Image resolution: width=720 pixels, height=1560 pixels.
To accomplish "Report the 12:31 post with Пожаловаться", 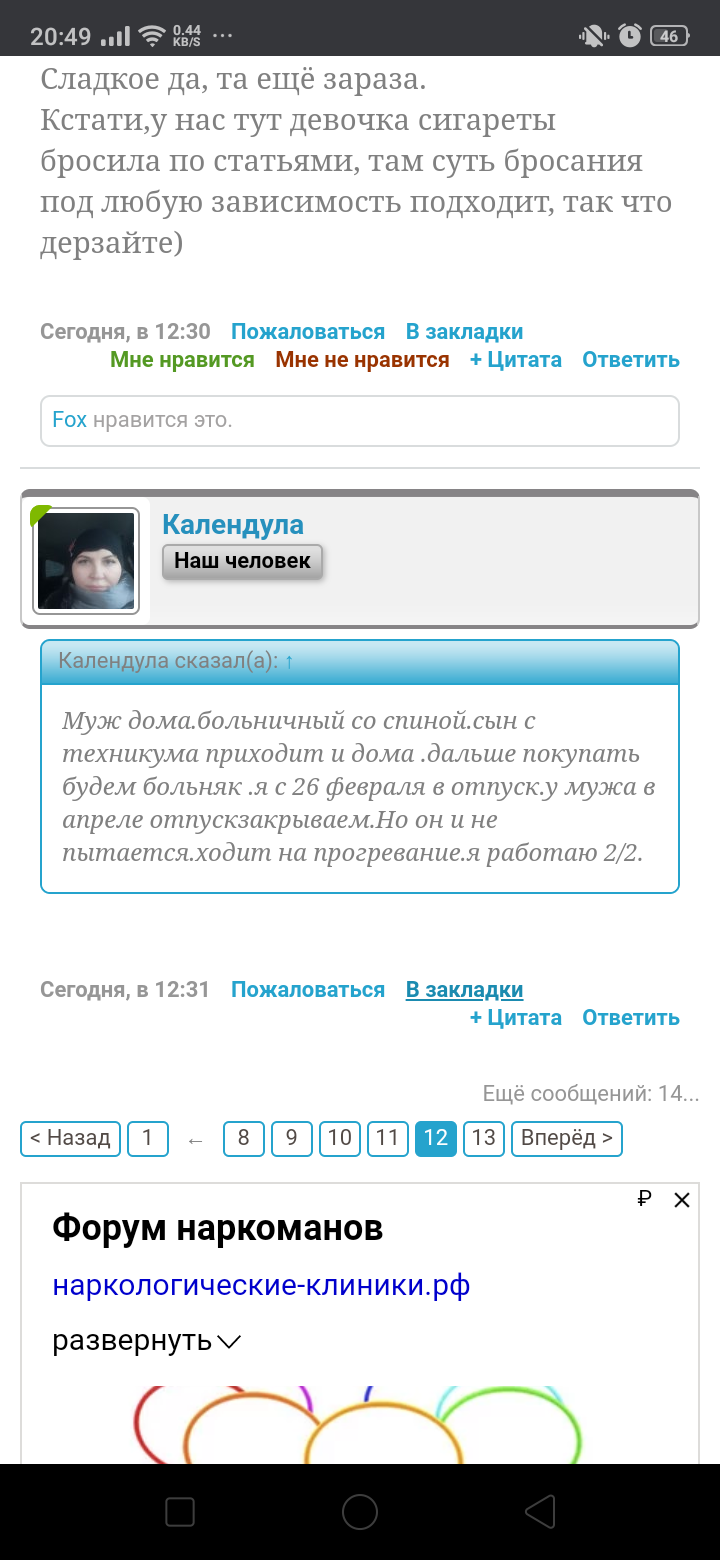I will point(308,990).
